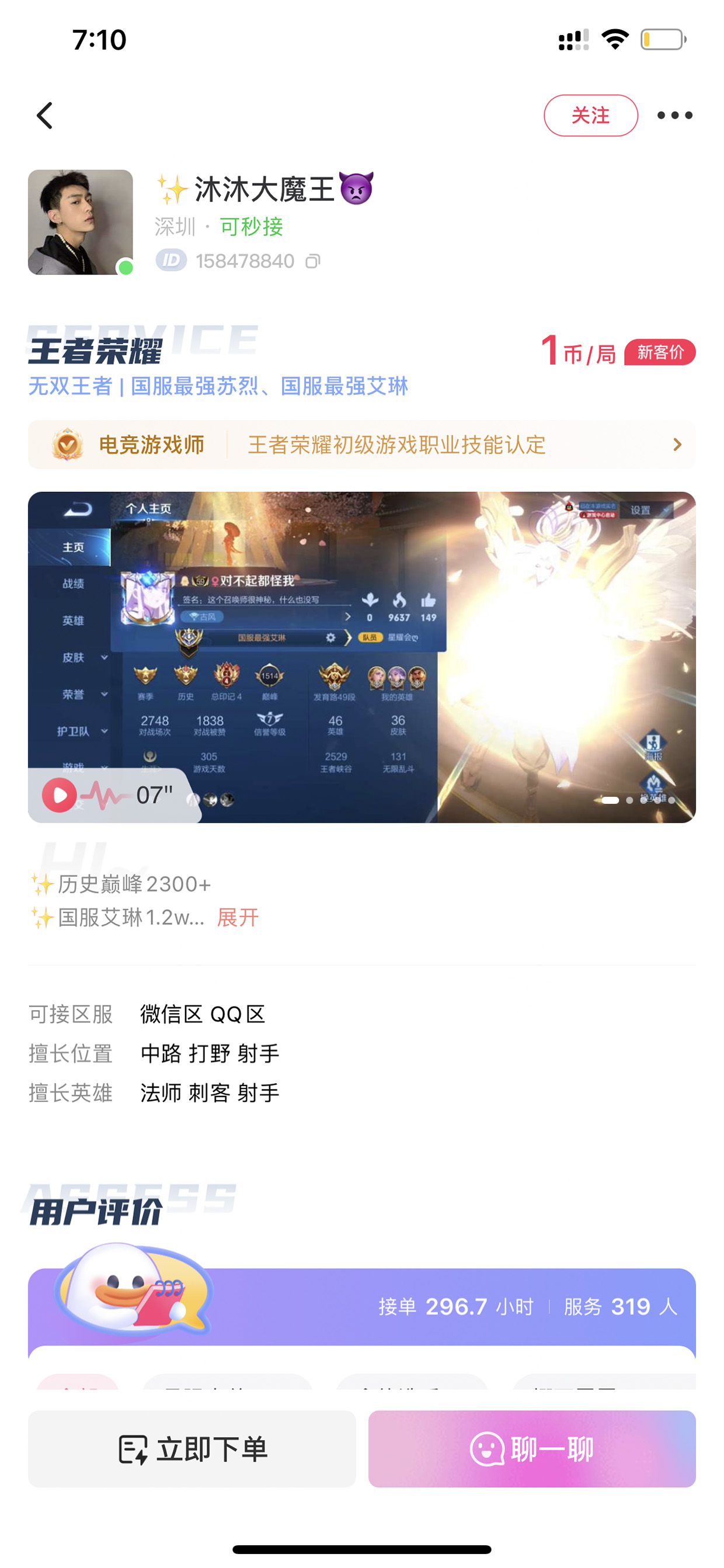Go back using the top-left arrow

pos(45,115)
